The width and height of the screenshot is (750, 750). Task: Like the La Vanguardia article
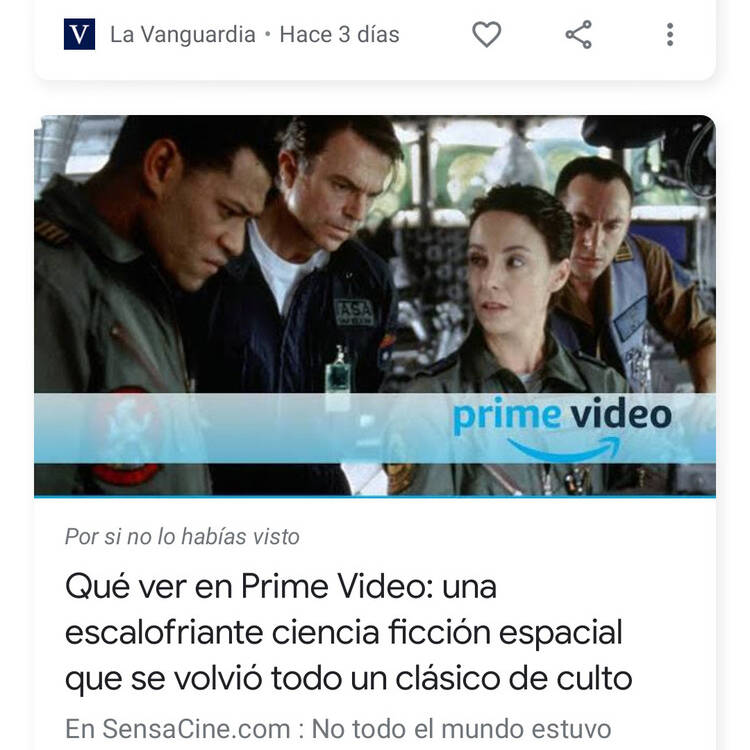(486, 35)
